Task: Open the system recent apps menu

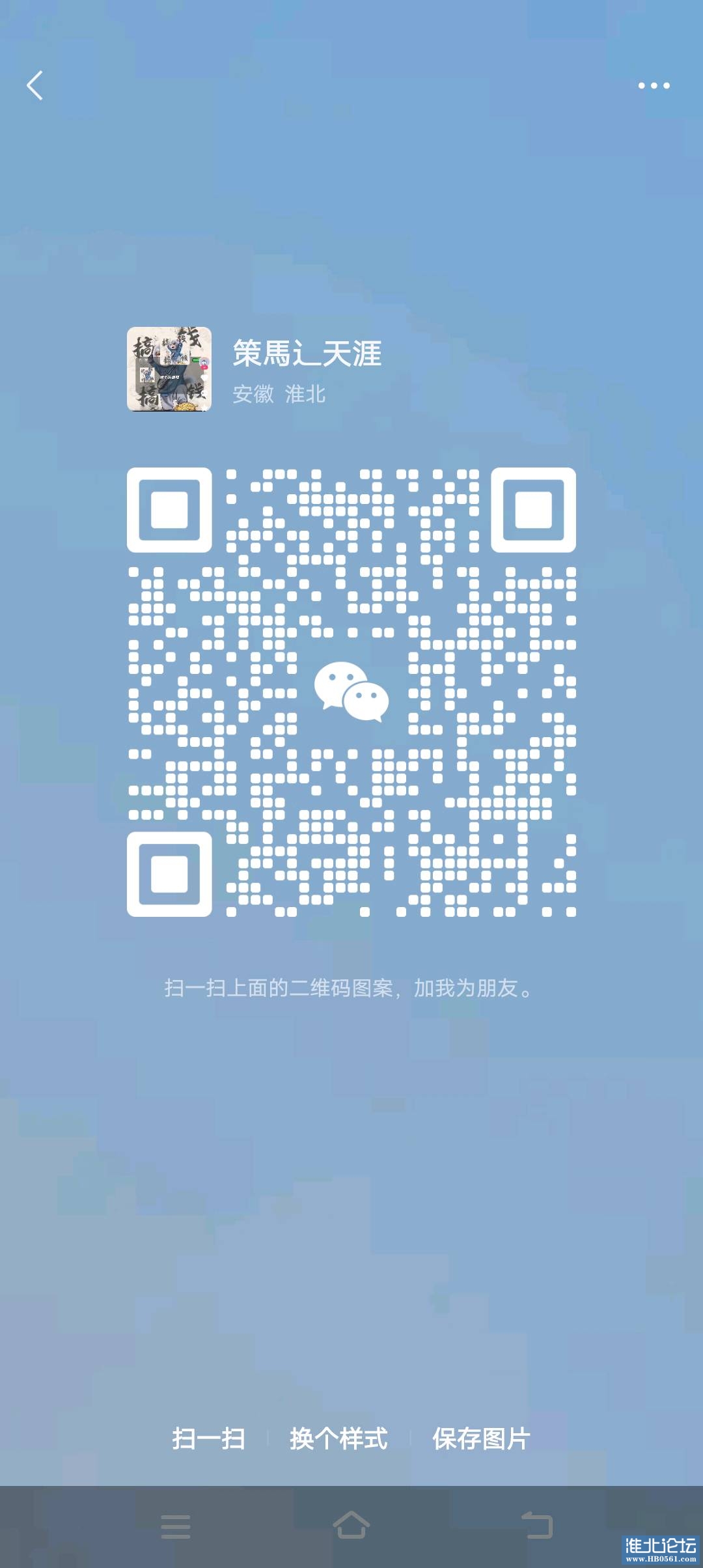Action: 176,1526
